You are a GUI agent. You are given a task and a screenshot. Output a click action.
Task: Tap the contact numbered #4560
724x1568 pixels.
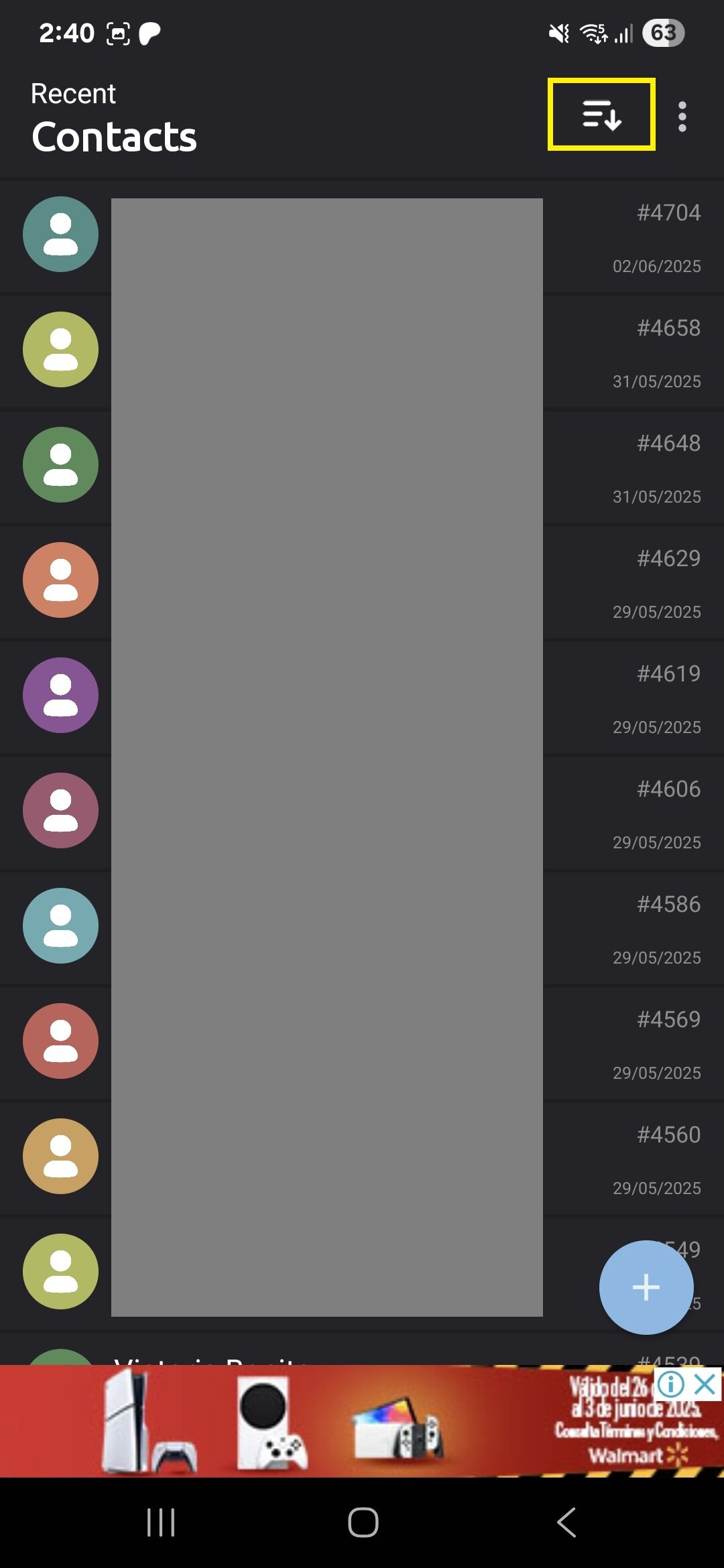coord(362,1158)
